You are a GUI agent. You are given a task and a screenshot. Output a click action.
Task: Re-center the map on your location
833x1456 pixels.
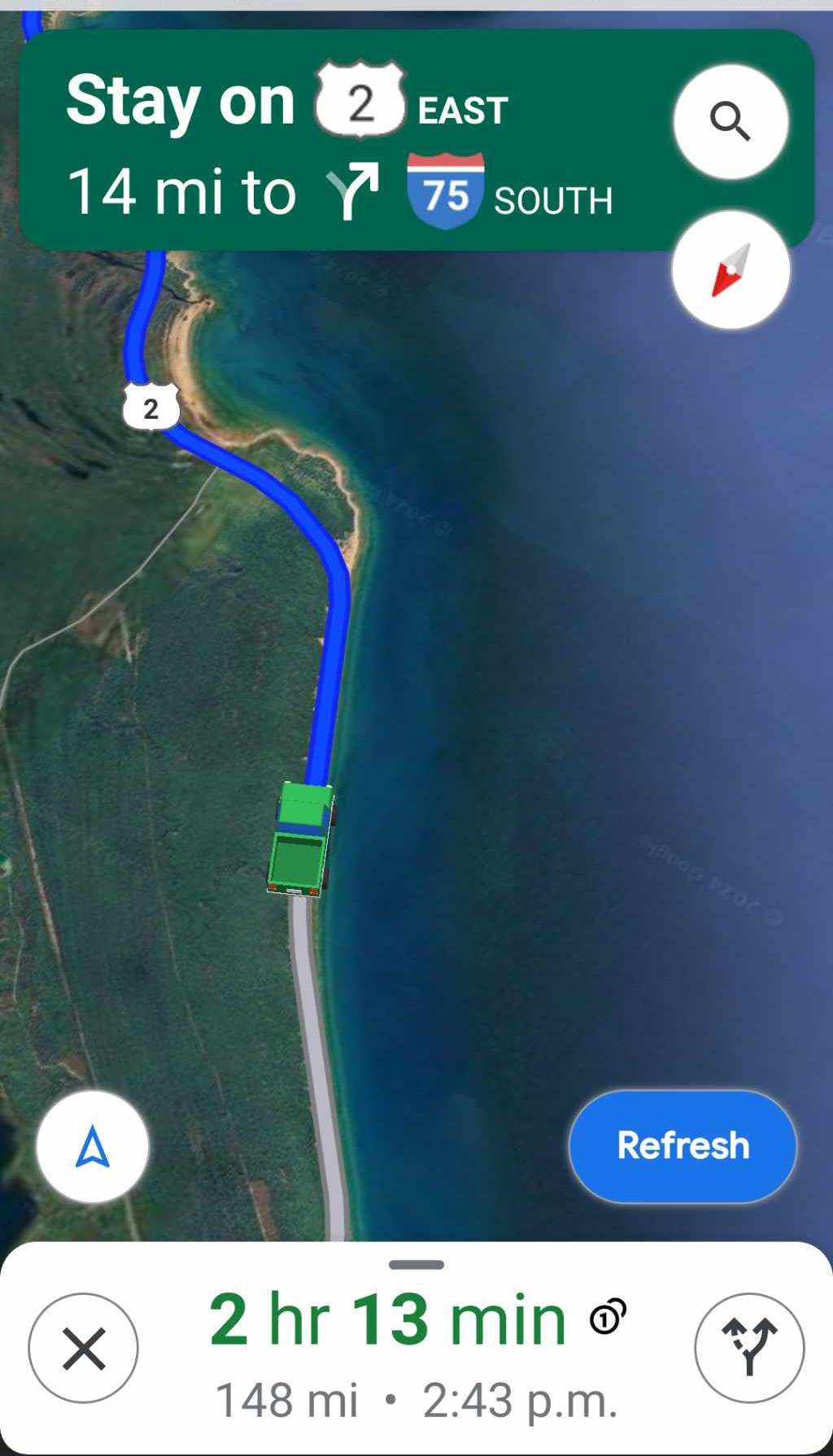[93, 1146]
